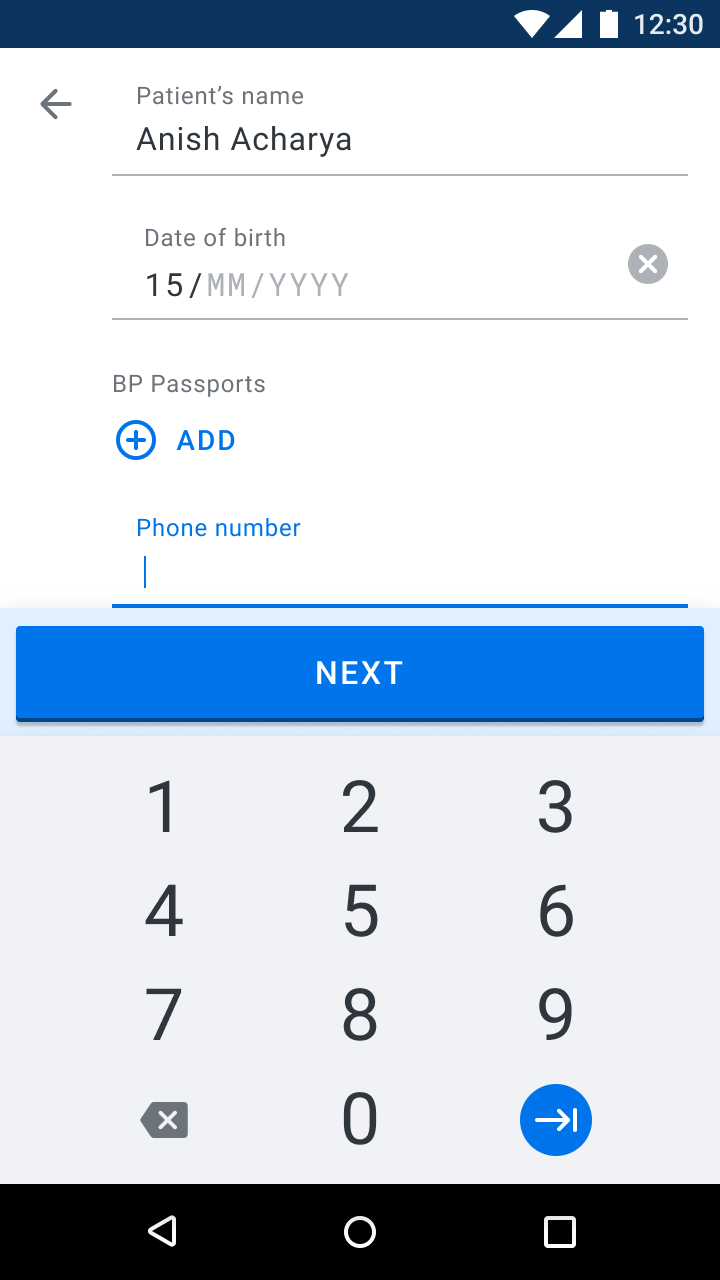Hit the 9 key
This screenshot has height=1280, width=720.
556,1015
